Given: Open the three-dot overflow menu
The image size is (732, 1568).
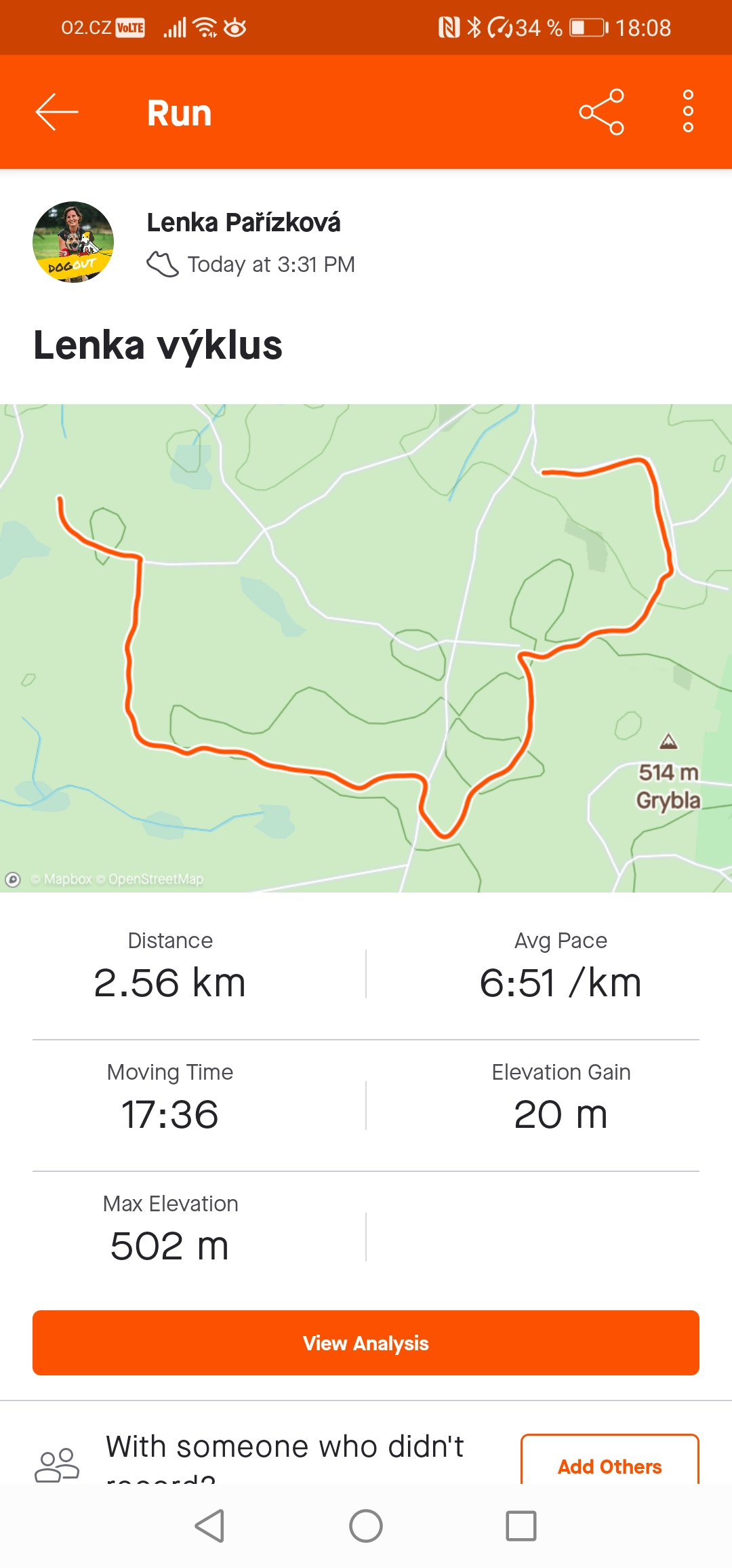Looking at the screenshot, I should pos(688,111).
